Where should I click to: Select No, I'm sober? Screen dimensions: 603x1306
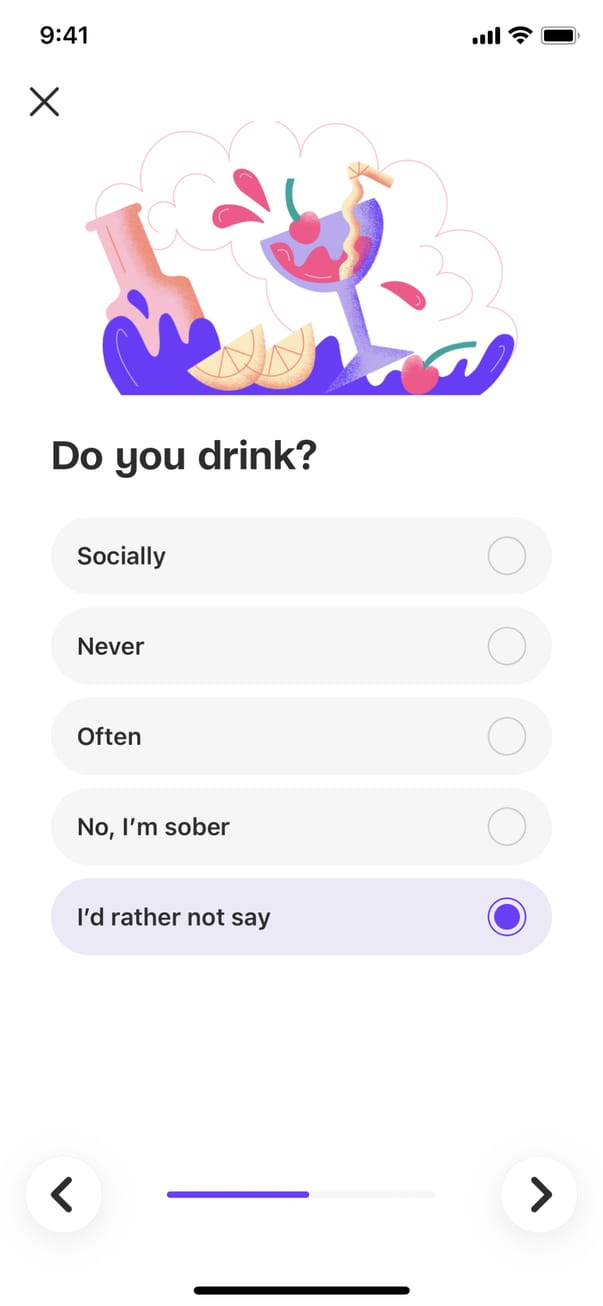(x=301, y=827)
